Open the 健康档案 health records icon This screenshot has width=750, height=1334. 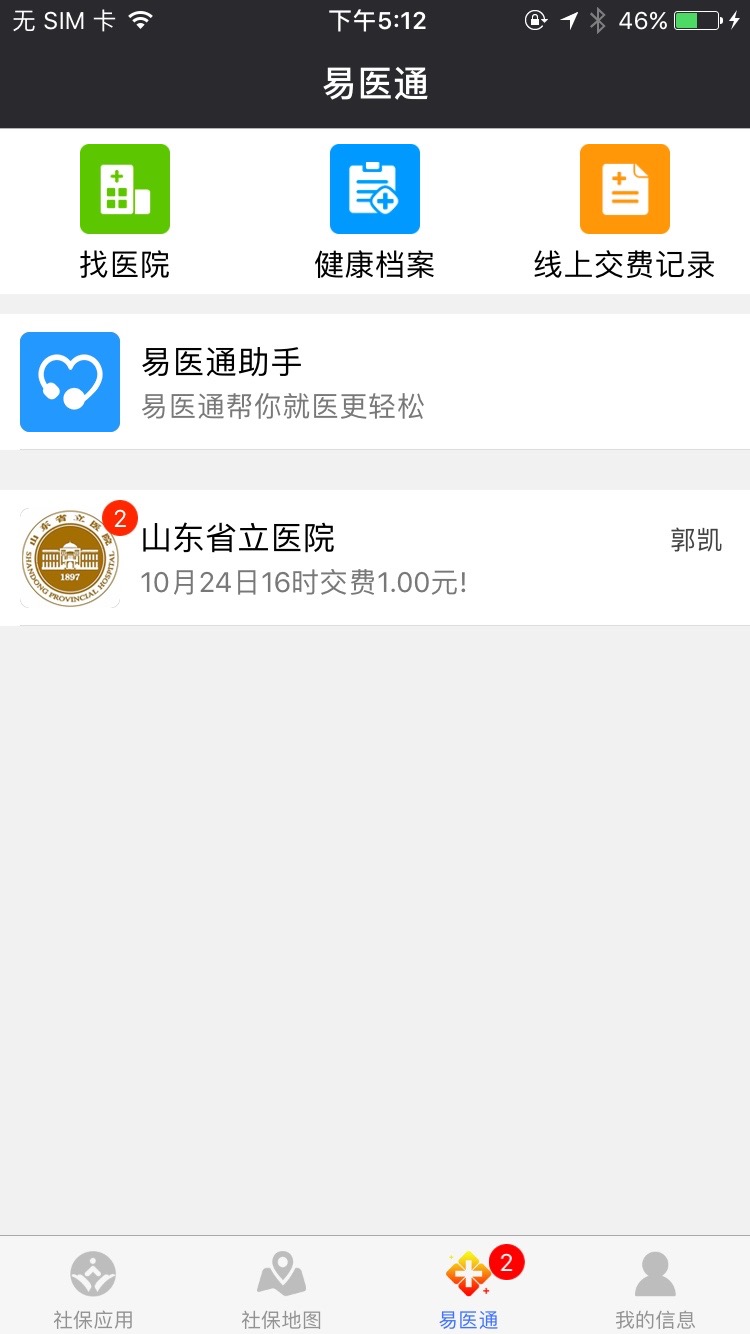tap(374, 188)
